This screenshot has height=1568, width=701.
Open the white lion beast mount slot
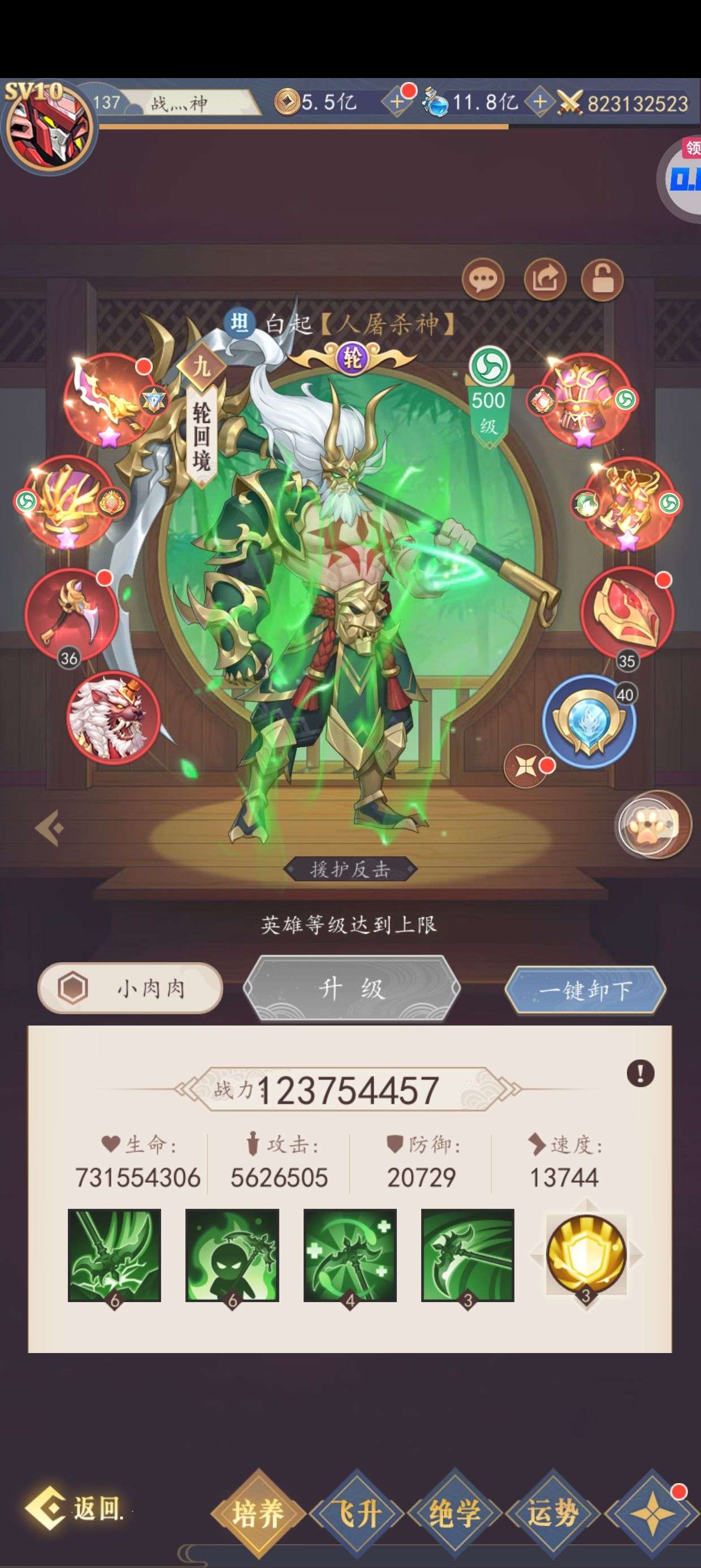tap(113, 717)
